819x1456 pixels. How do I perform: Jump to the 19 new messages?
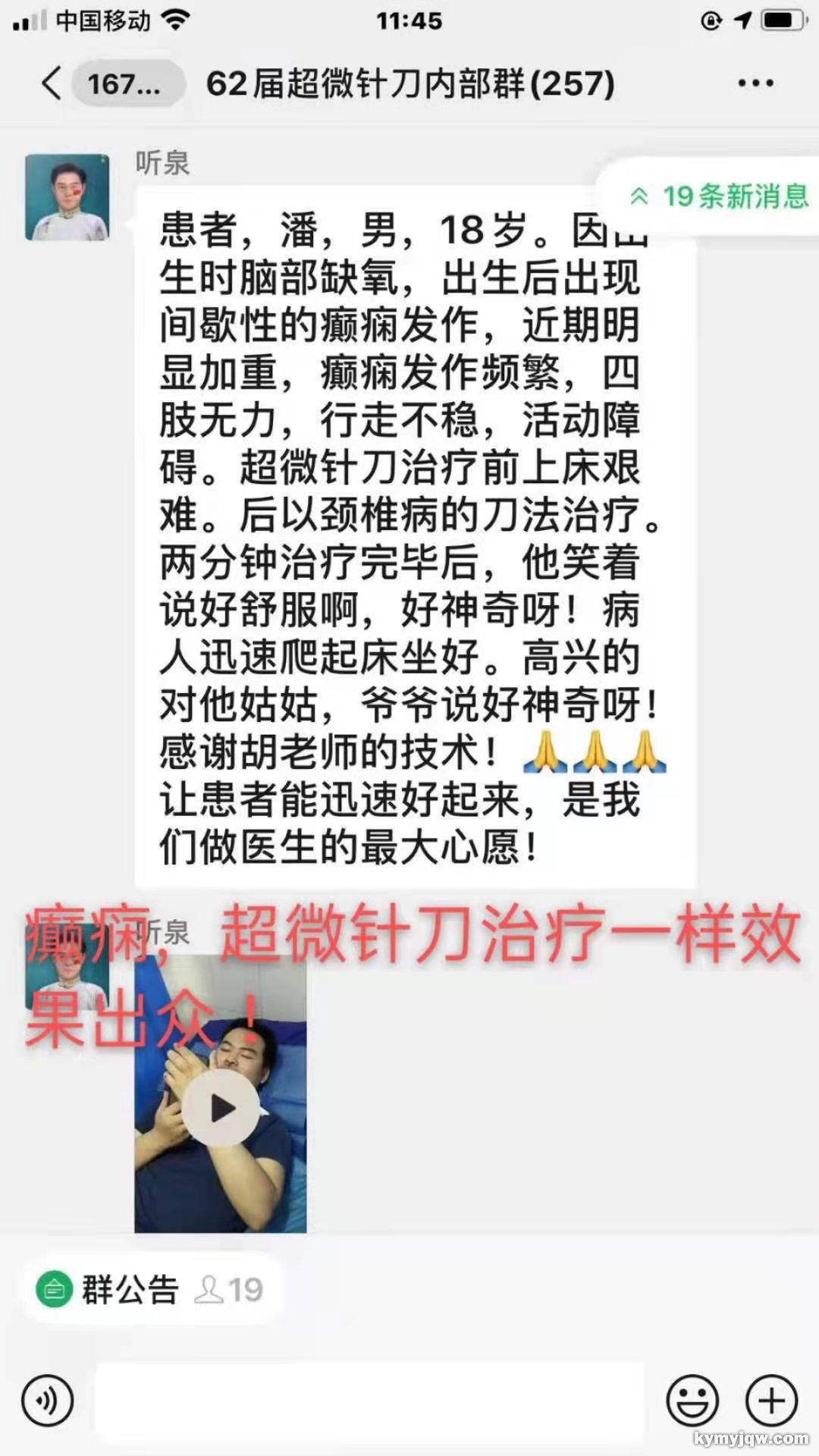(719, 196)
